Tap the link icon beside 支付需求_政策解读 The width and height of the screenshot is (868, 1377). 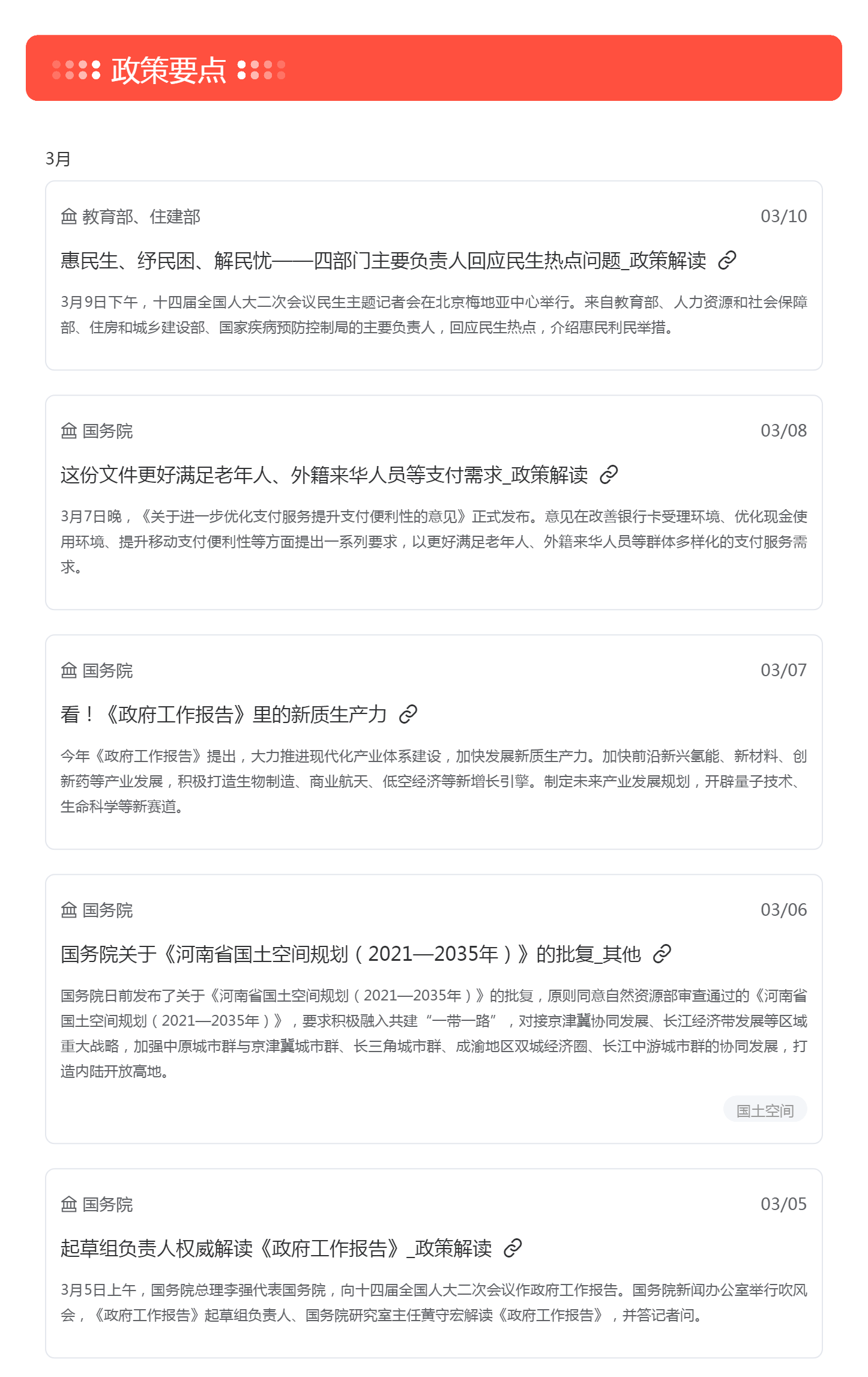pos(609,475)
